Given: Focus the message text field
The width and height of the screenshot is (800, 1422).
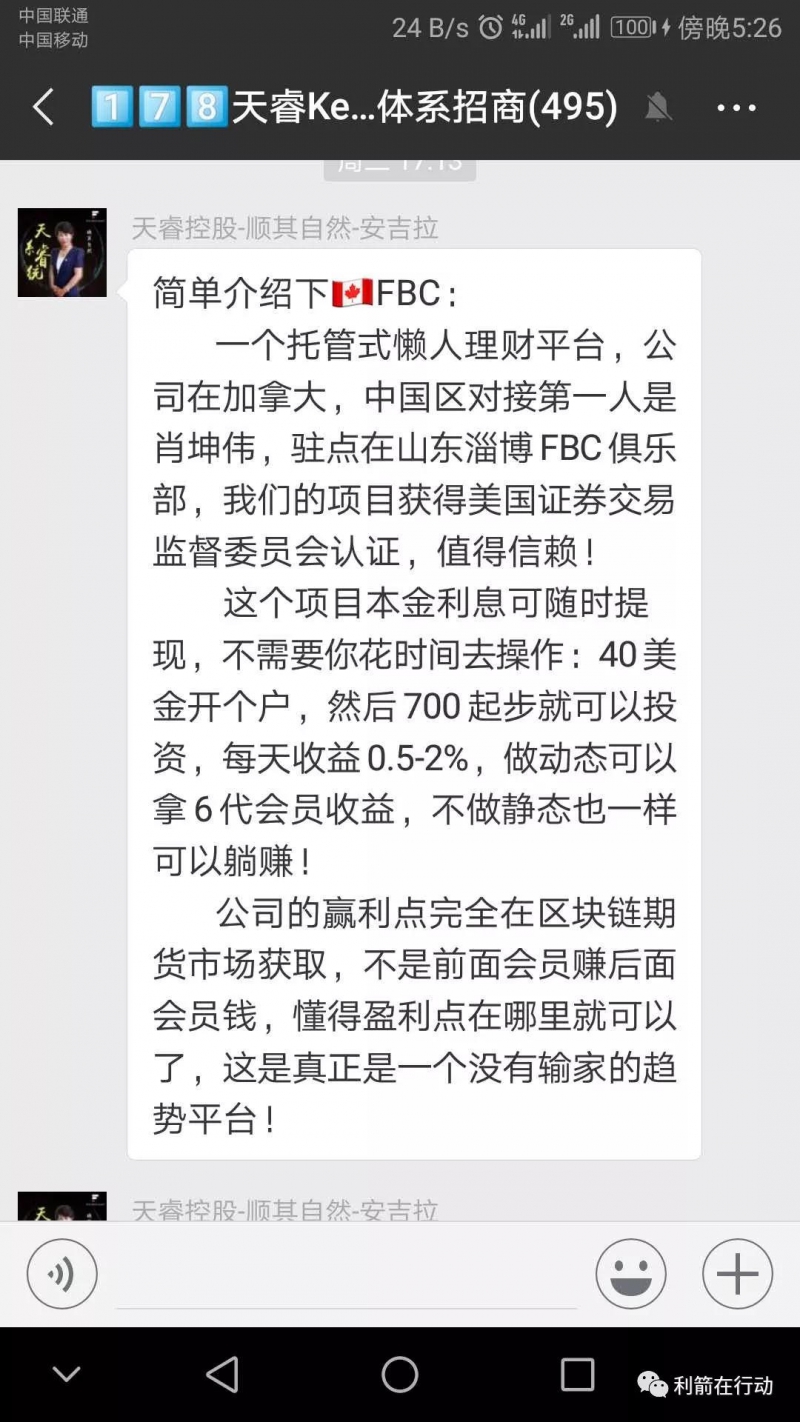Looking at the screenshot, I should click(x=346, y=1276).
